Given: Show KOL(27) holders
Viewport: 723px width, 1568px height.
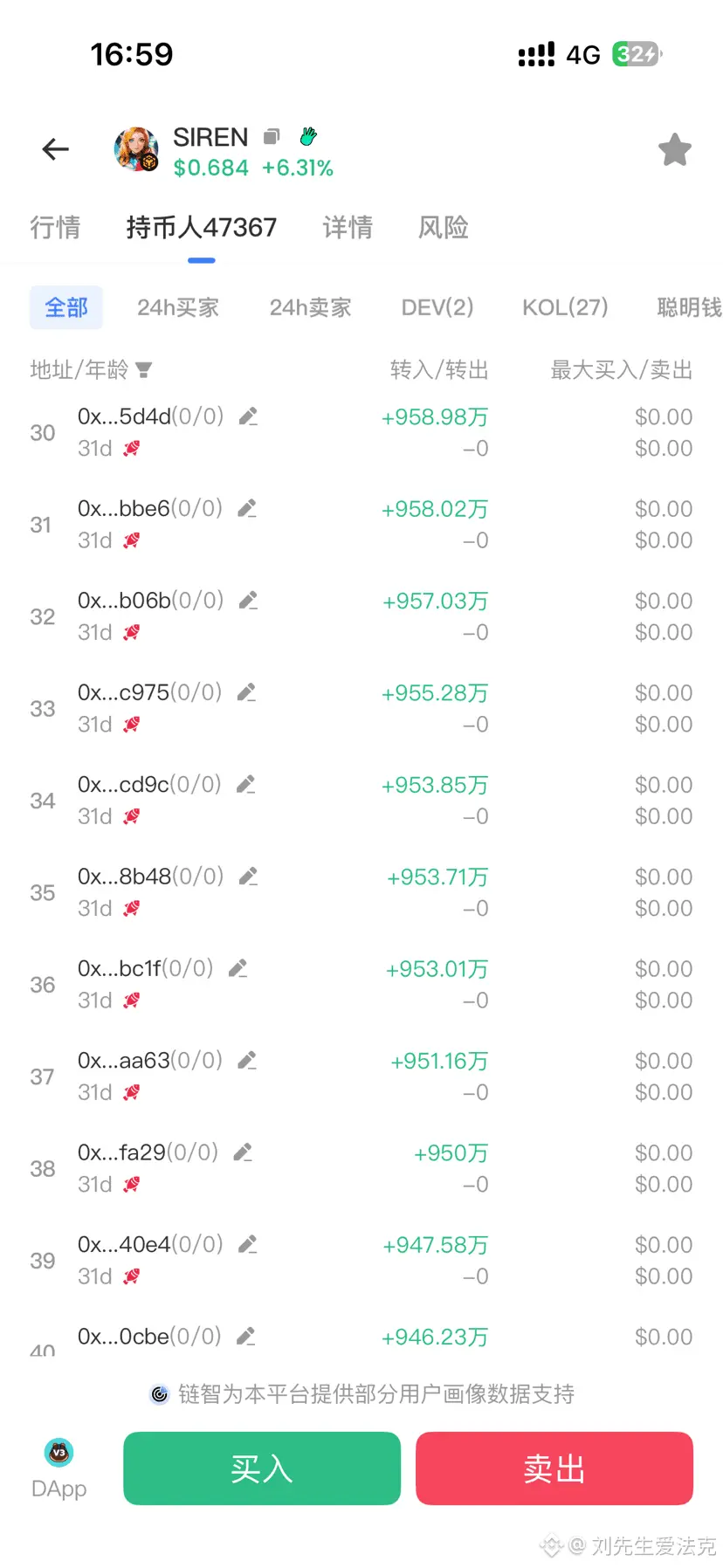Looking at the screenshot, I should [565, 307].
